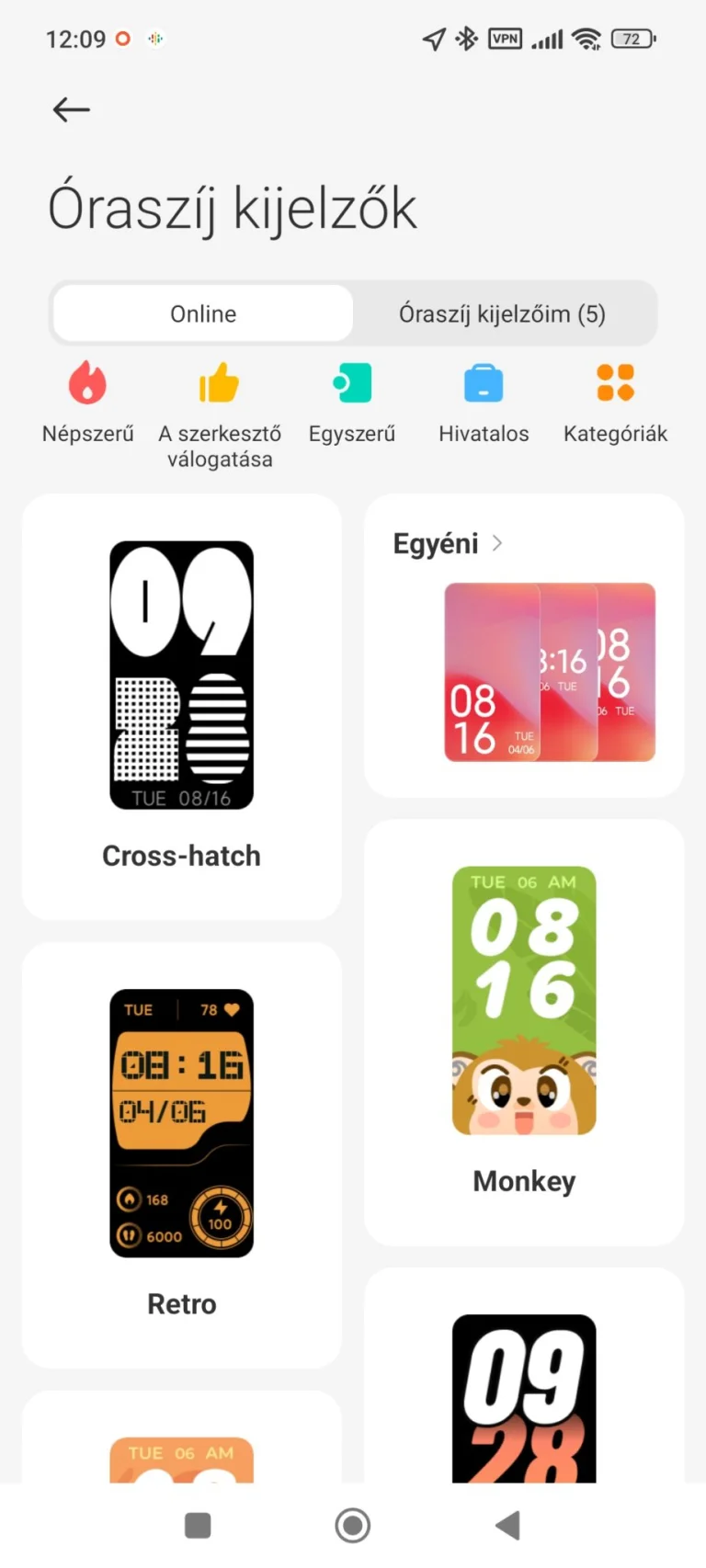Switch to the Óraszíj kijelzőim (5) tab

click(502, 313)
